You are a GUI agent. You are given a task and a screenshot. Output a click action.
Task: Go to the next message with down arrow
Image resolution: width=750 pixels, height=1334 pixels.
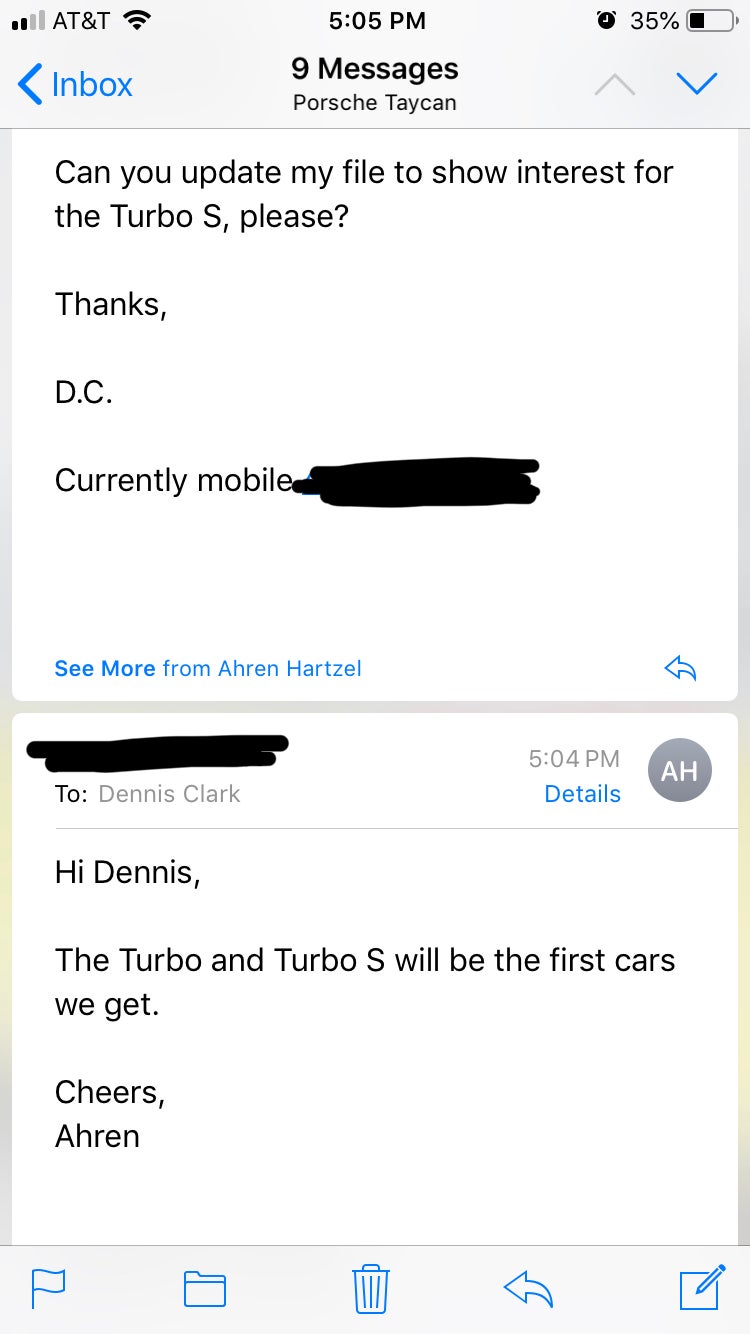pyautogui.click(x=696, y=85)
